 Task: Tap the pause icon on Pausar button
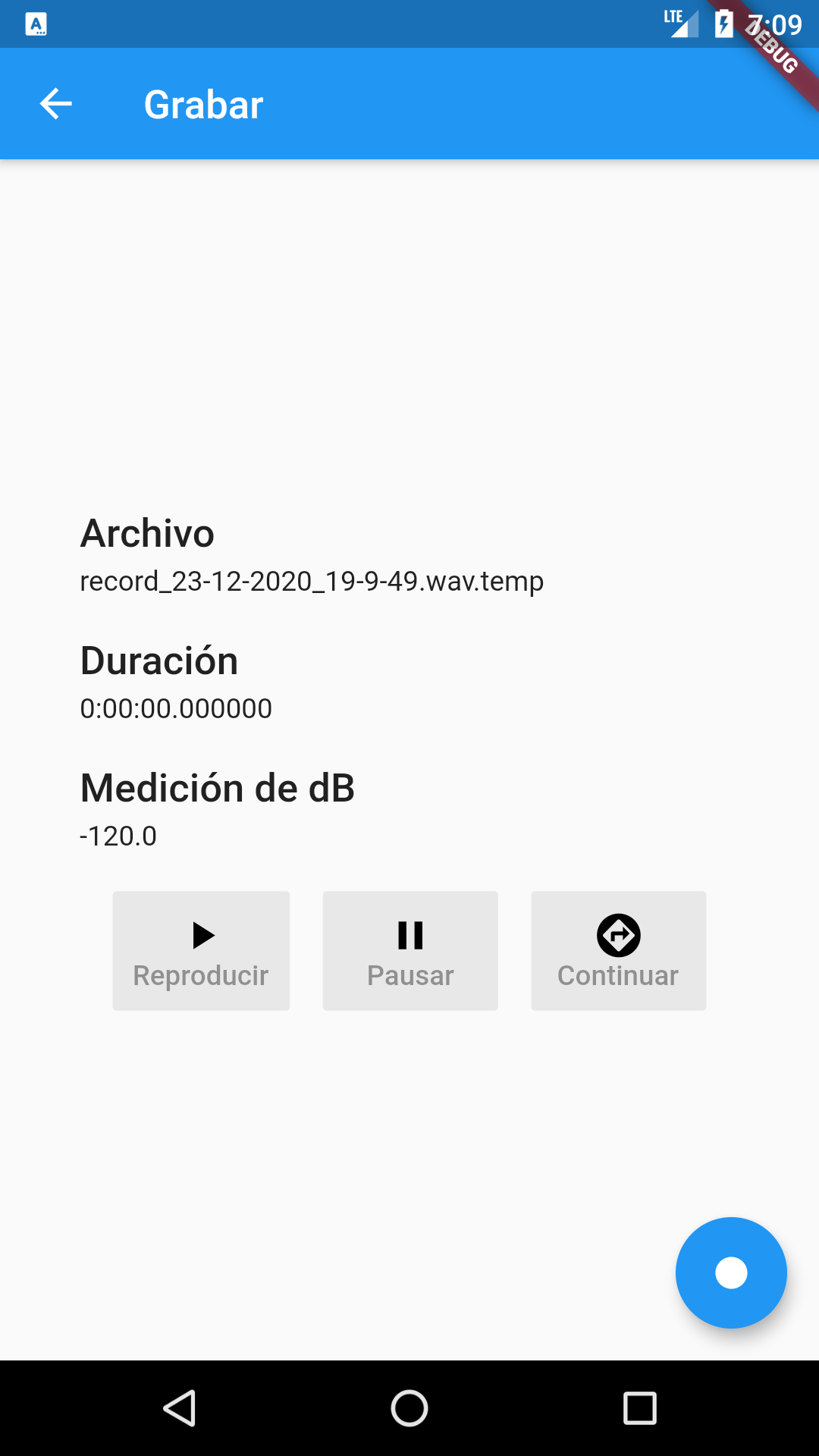pyautogui.click(x=409, y=934)
